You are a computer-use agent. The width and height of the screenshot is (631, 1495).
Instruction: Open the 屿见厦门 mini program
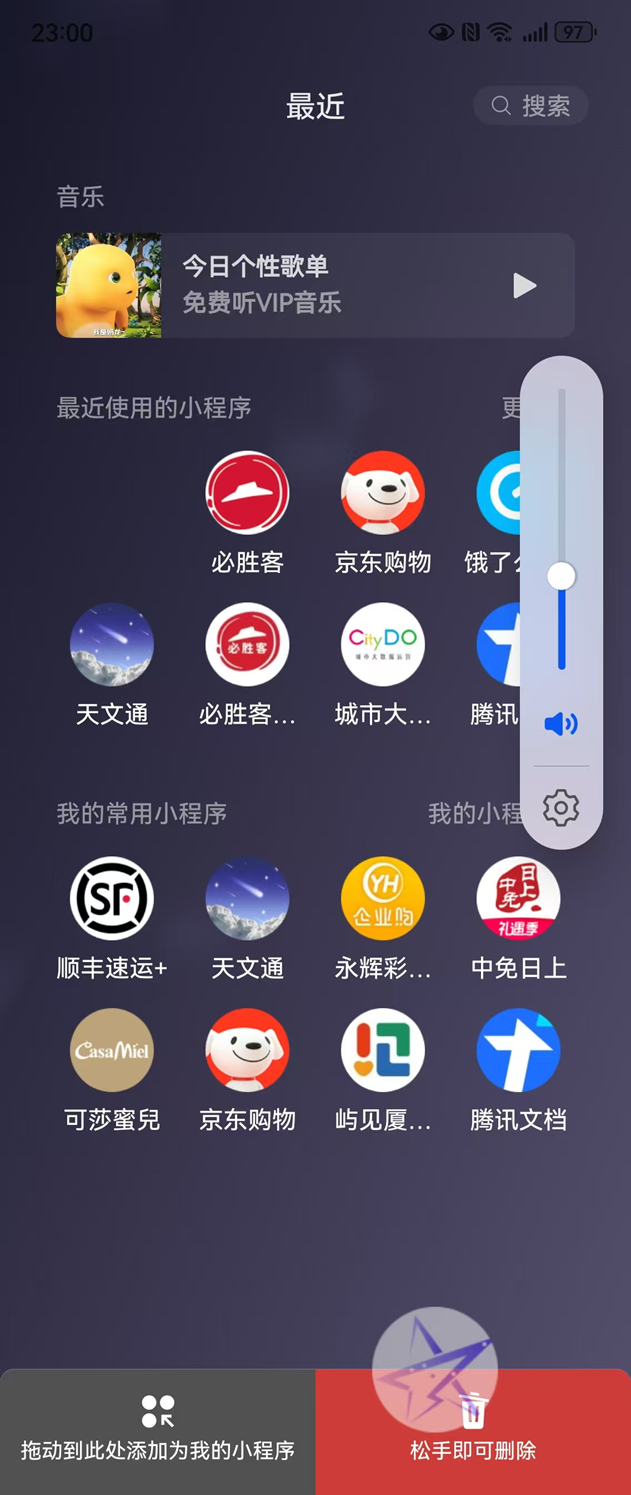[x=382, y=1051]
